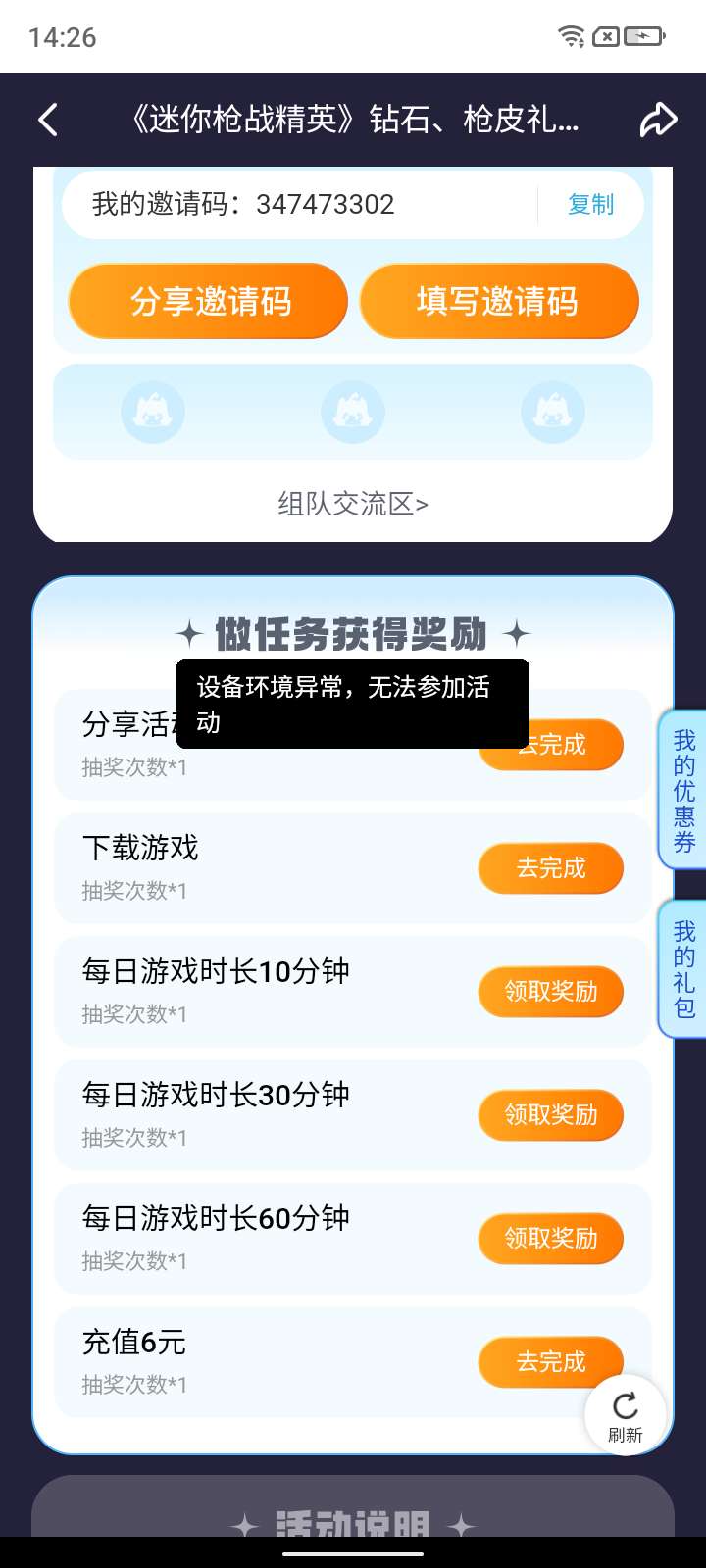The image size is (706, 1568).
Task: Go back using the top-left arrow
Action: coord(48,120)
